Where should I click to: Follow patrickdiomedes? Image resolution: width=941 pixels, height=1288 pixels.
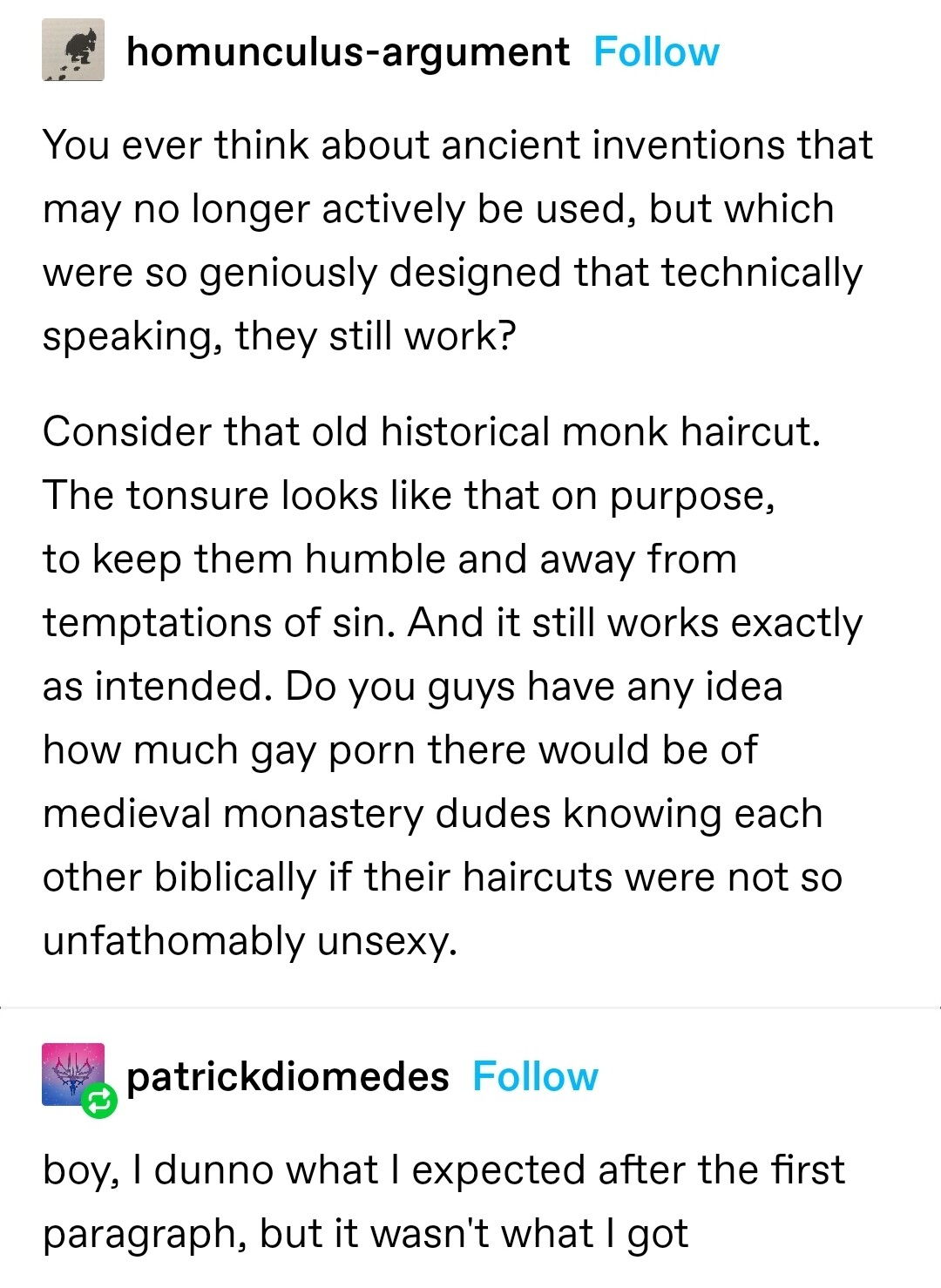click(x=535, y=1077)
